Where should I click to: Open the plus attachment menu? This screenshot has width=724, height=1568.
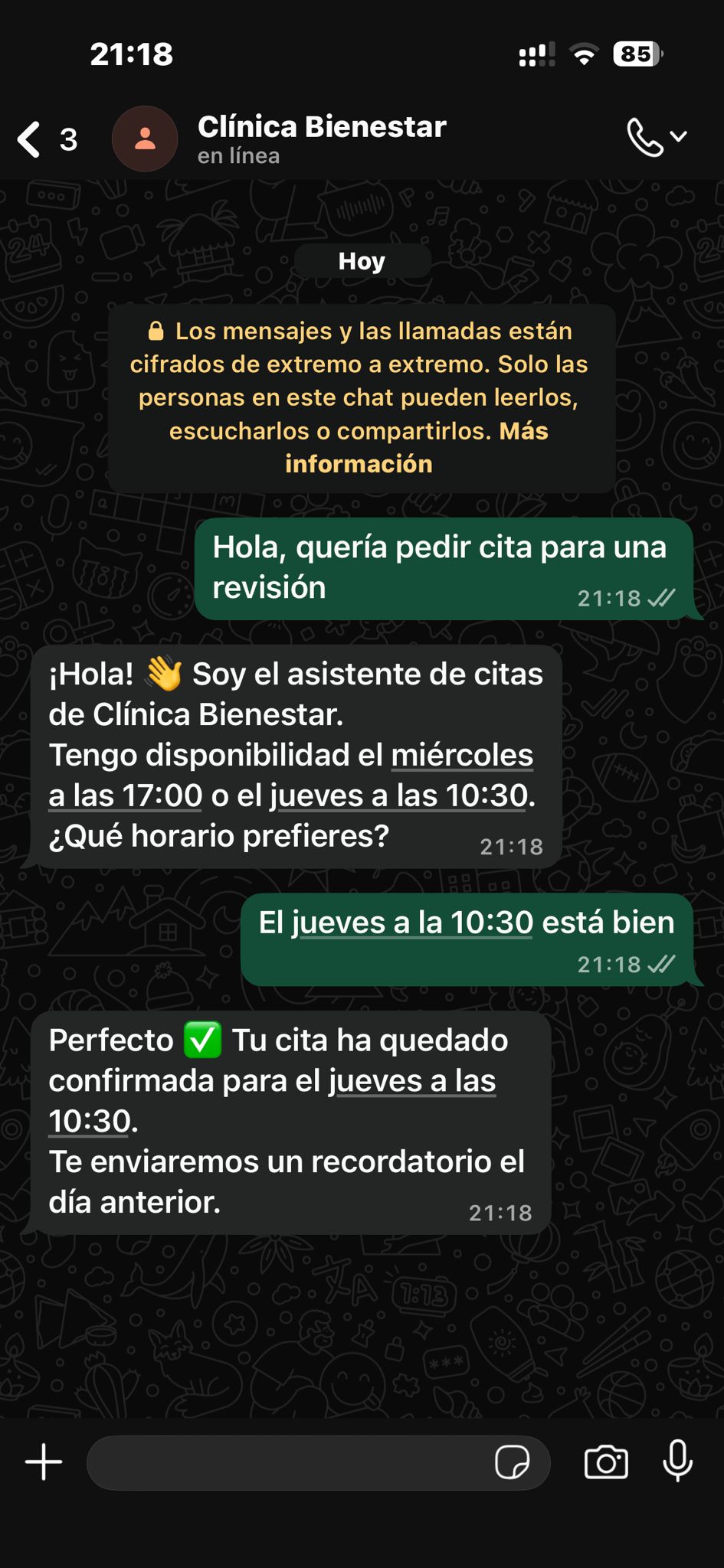pos(44,1462)
